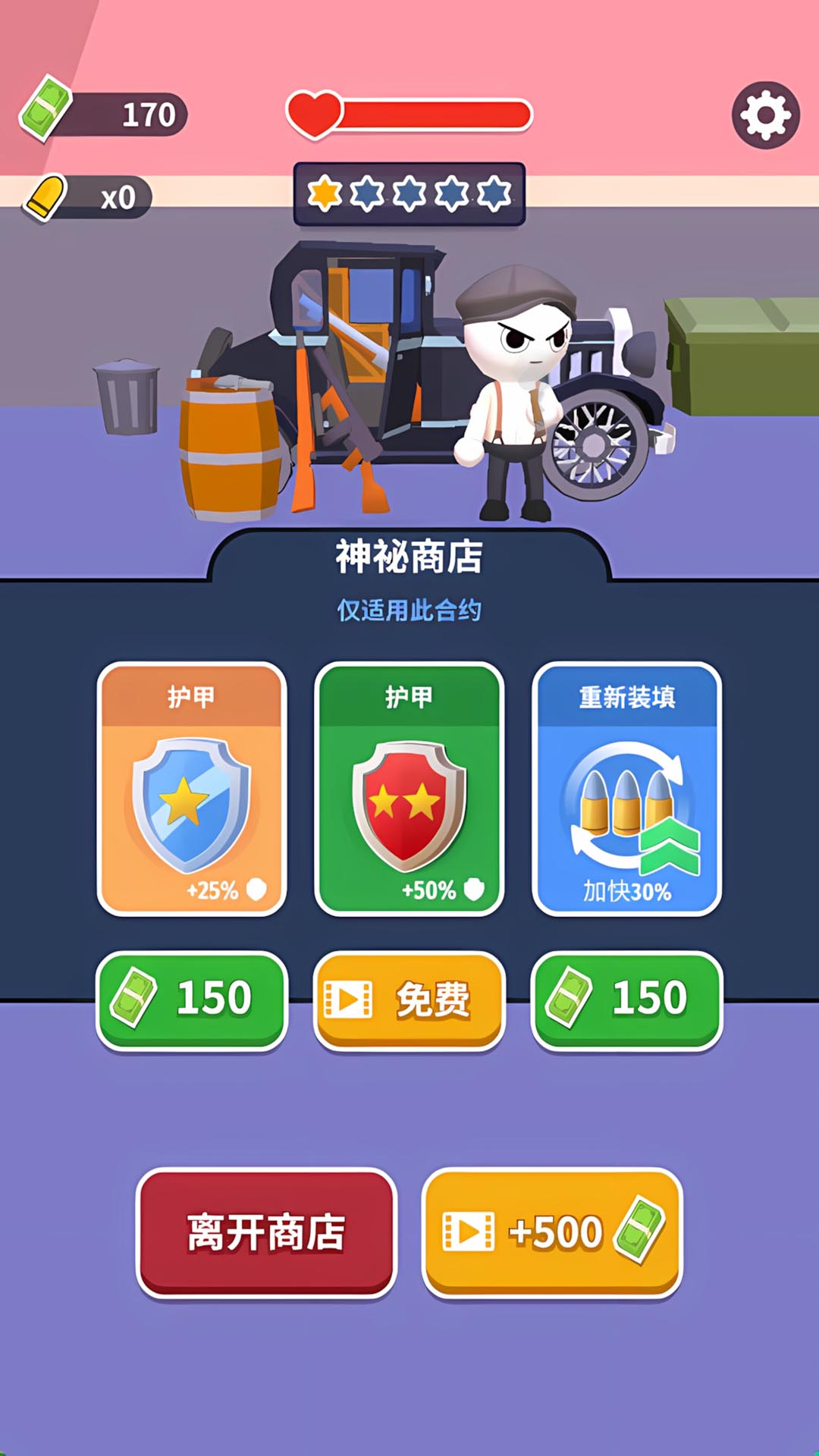Open the settings gear icon

click(x=765, y=115)
